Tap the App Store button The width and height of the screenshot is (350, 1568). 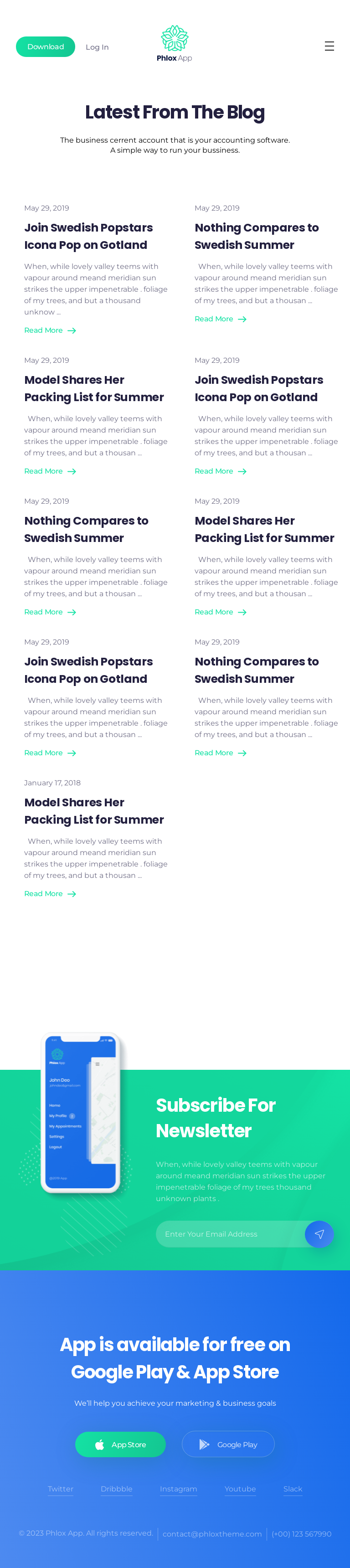[120, 1444]
